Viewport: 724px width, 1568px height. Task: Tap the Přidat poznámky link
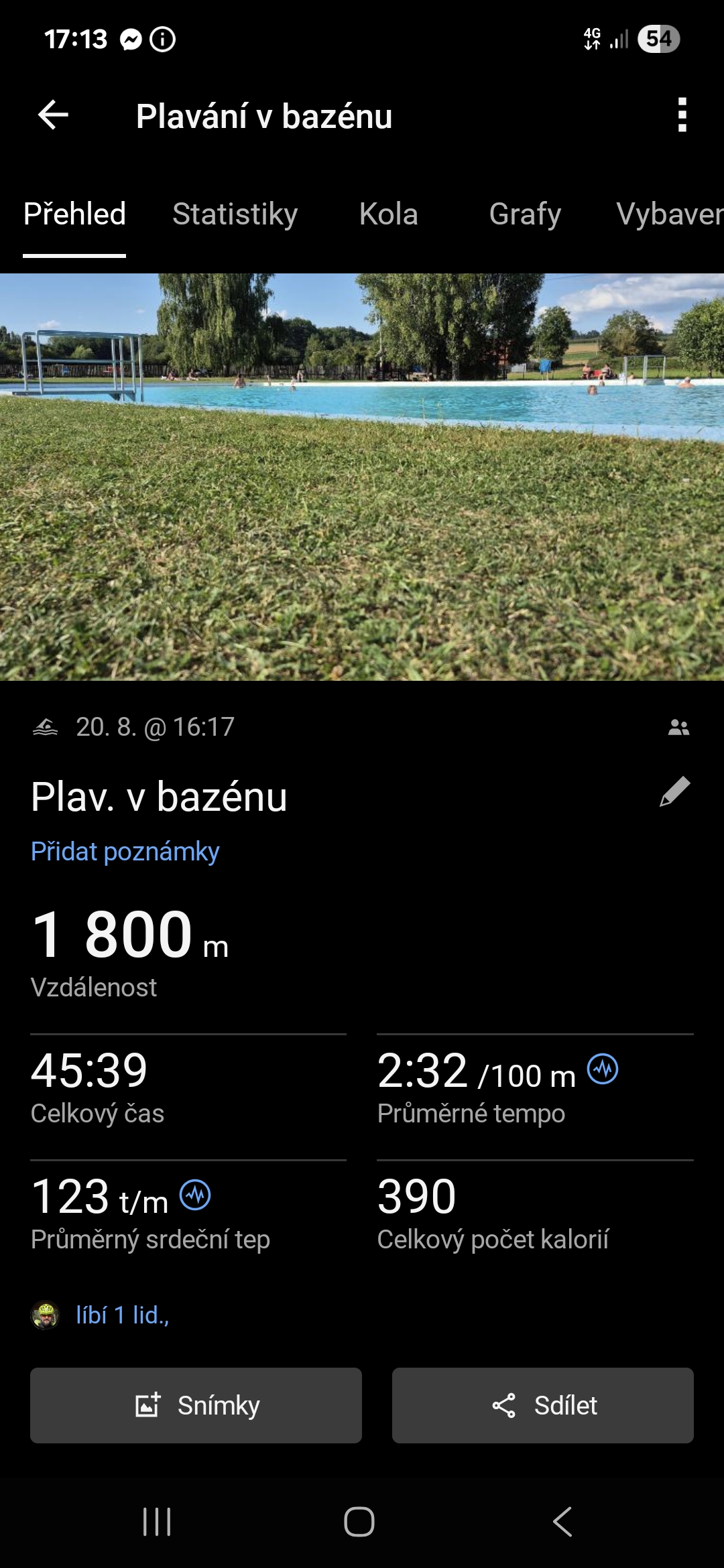pos(125,852)
